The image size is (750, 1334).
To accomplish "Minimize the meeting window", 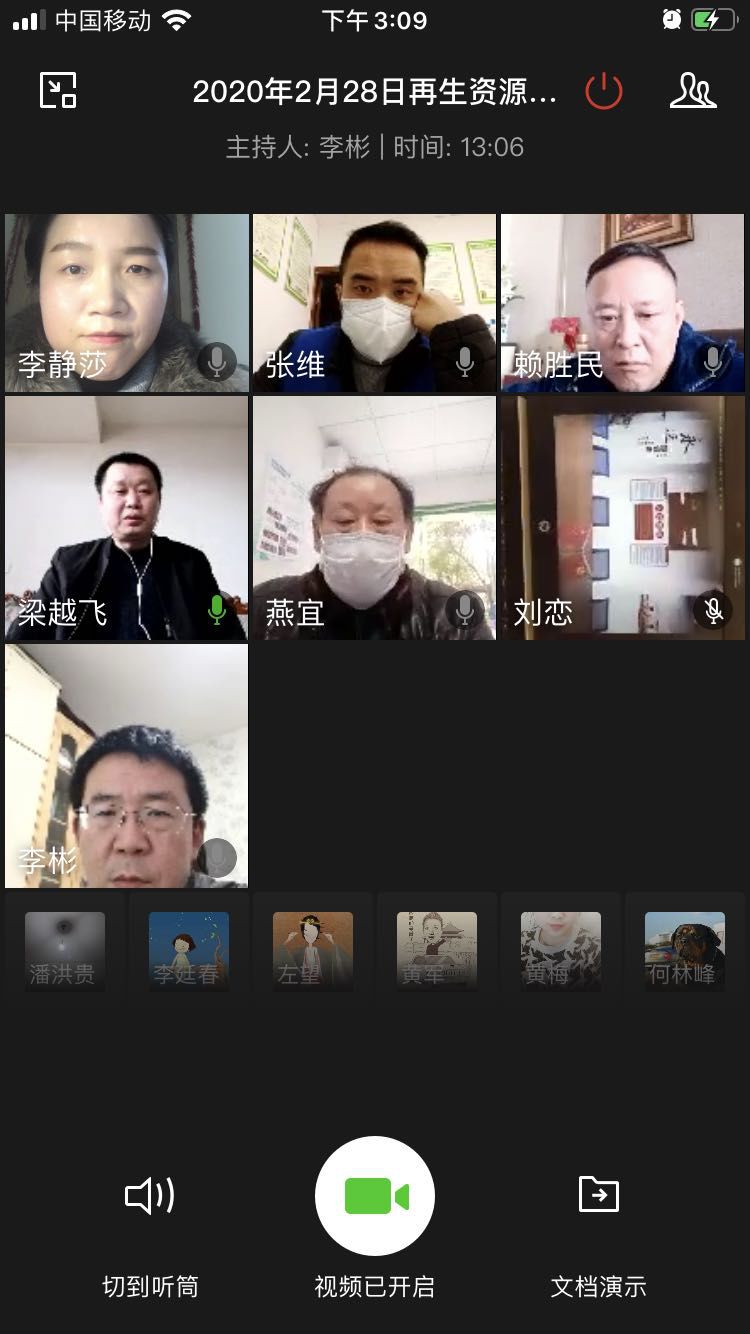I will 58,91.
